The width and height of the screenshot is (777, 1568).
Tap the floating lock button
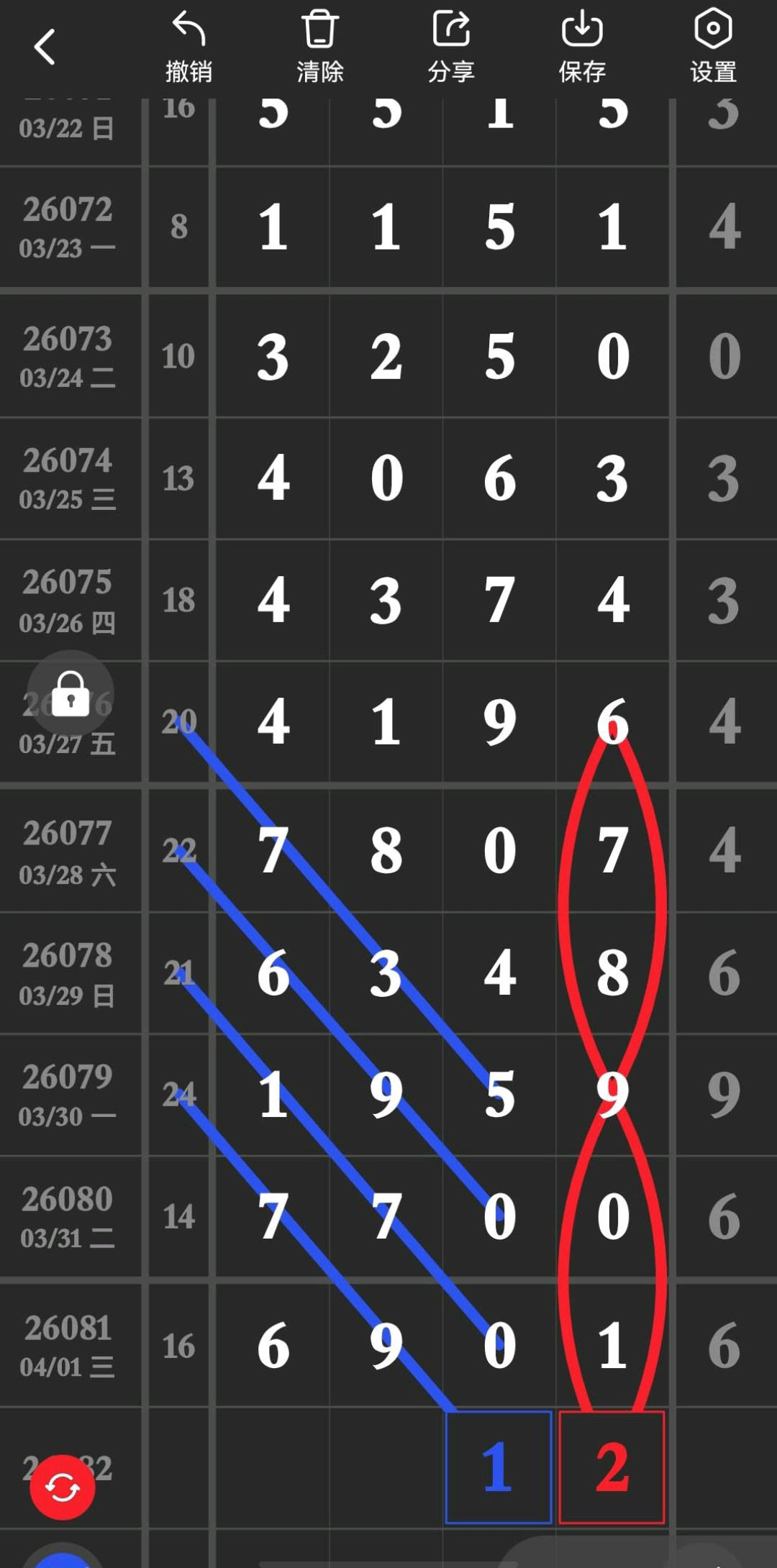click(x=71, y=693)
